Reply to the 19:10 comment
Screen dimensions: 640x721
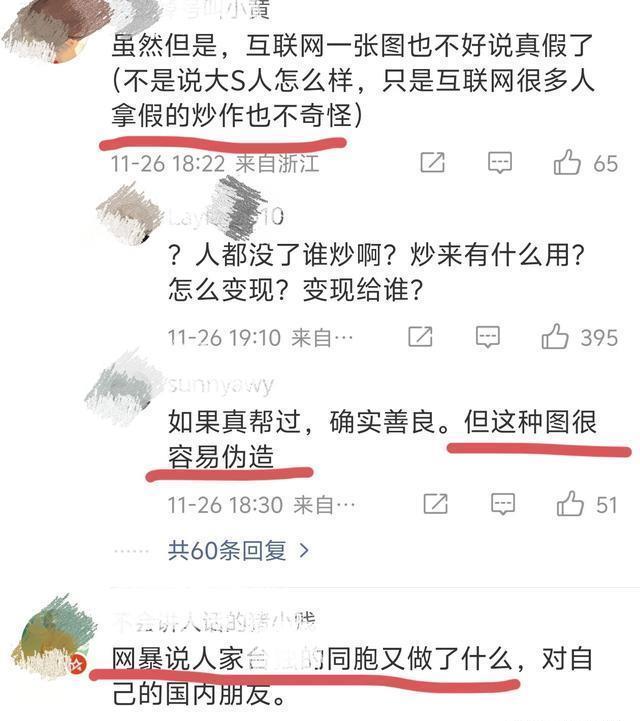point(488,337)
